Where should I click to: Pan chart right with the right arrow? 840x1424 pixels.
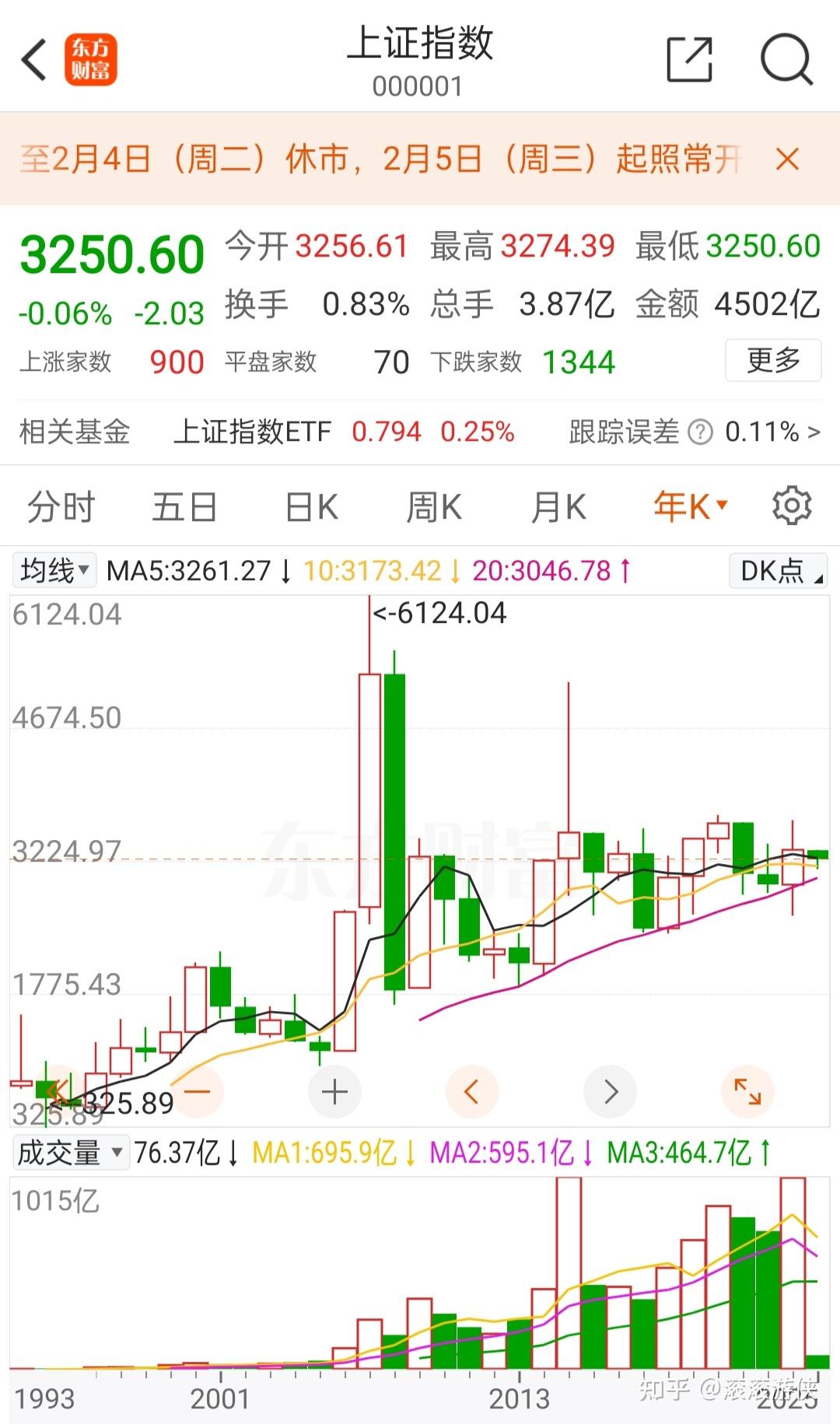click(x=610, y=1091)
